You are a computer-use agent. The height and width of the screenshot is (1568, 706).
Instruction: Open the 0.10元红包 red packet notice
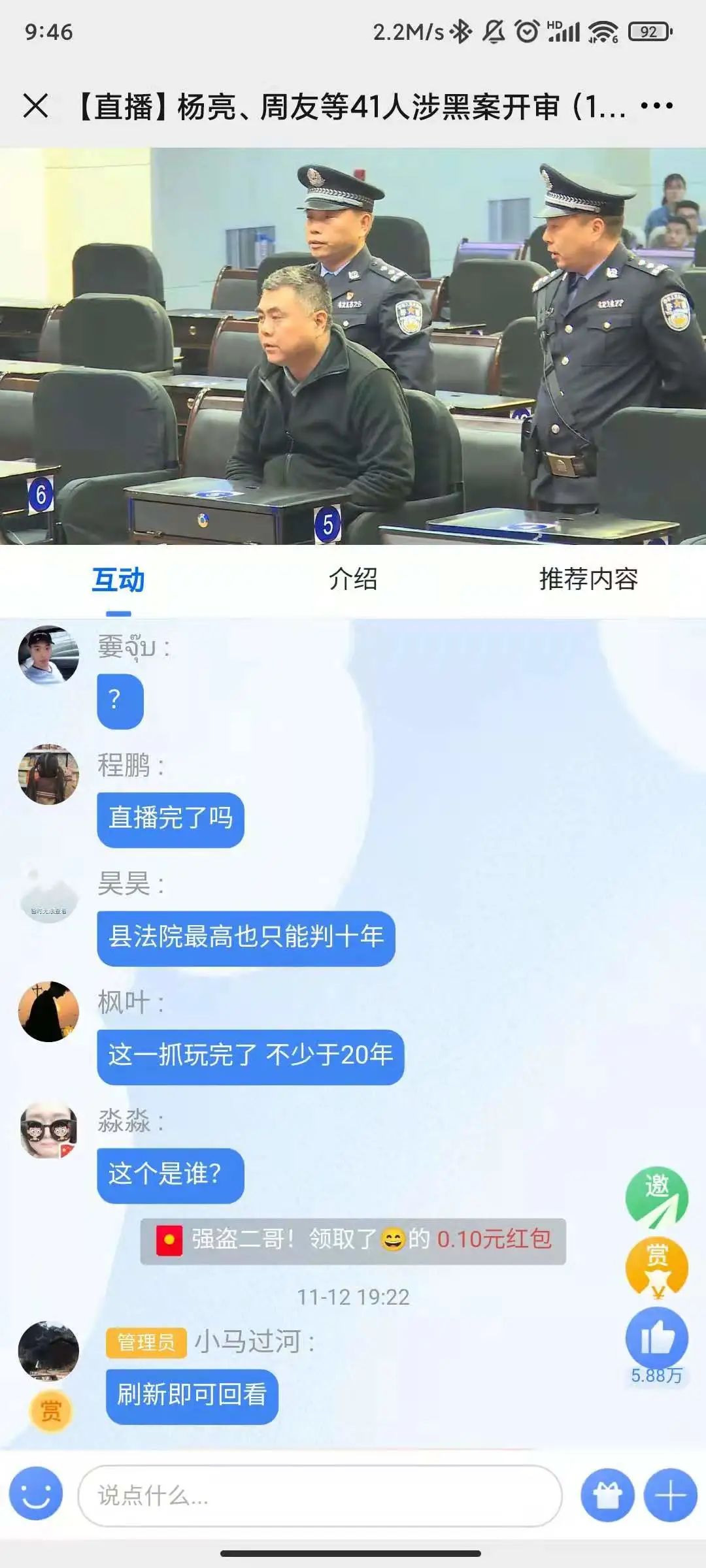(353, 1241)
